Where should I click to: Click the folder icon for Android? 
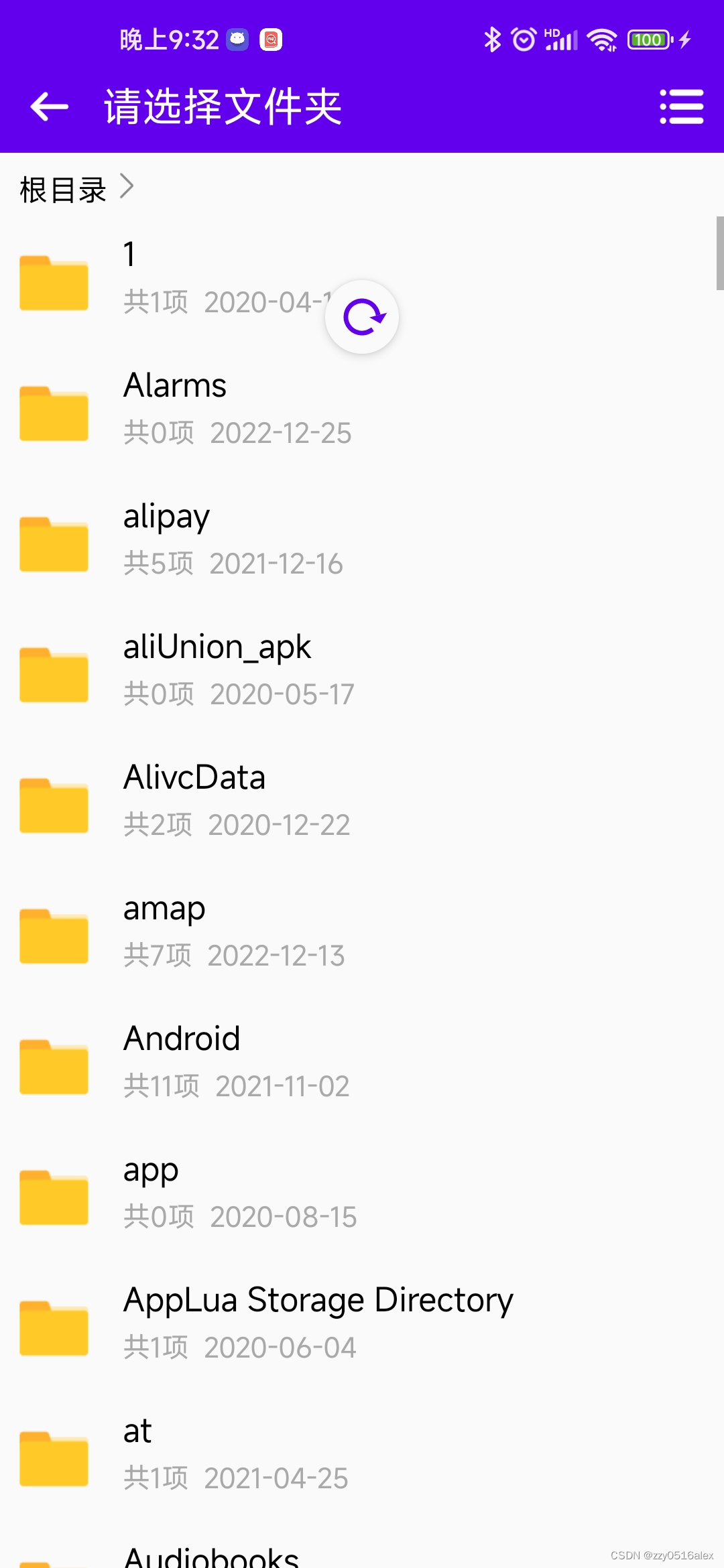54,1064
